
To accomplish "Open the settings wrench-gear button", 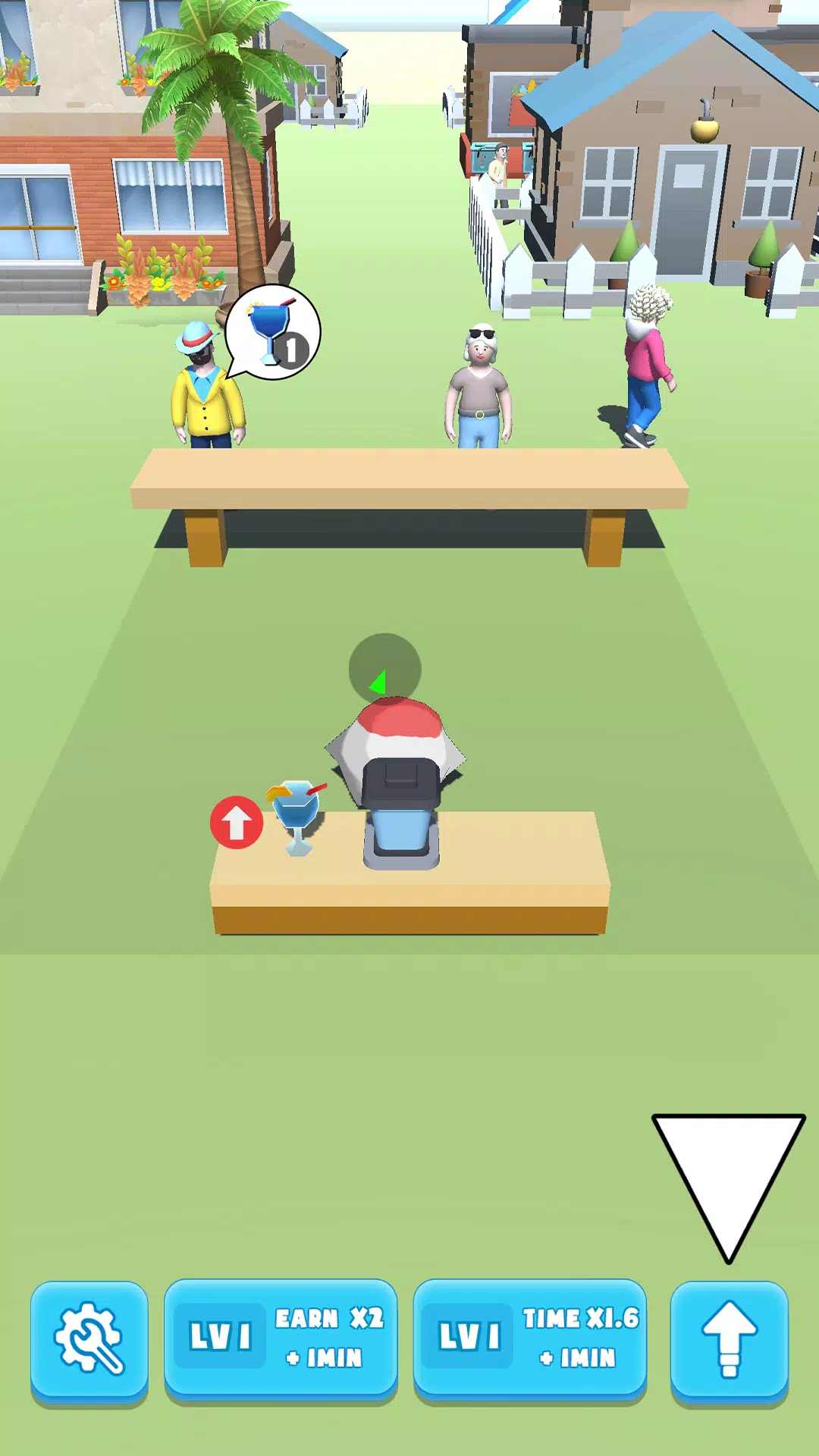I will 89,1338.
